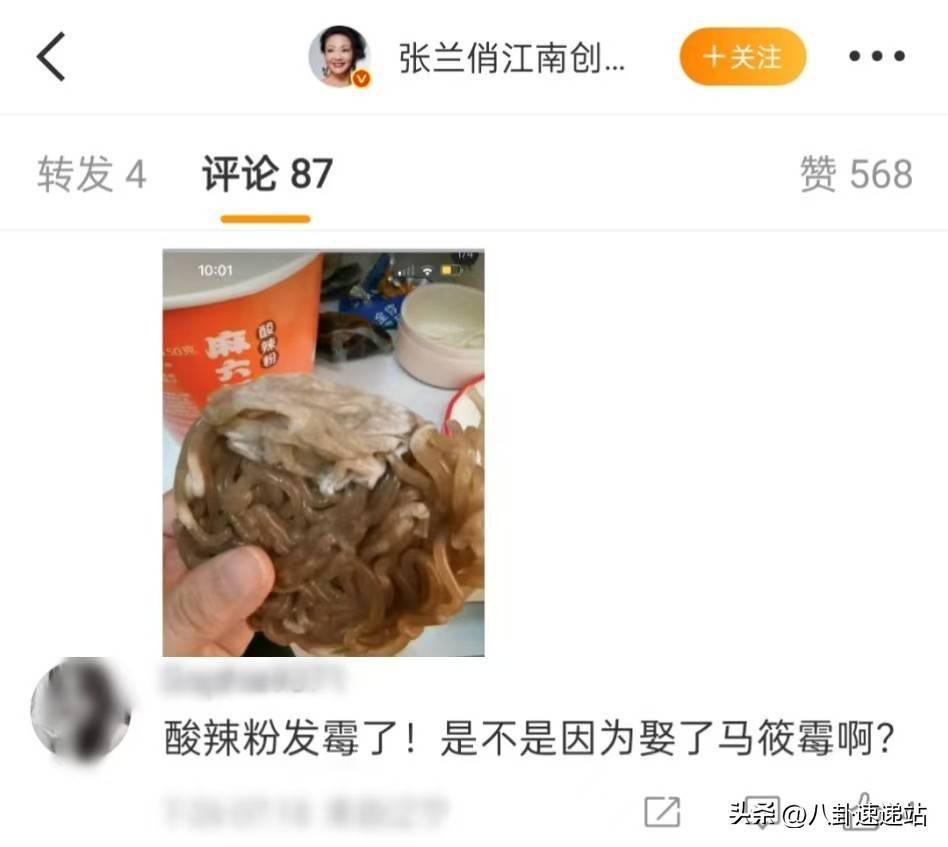Go back using the top-left arrow
948x847 pixels.
pos(51,57)
